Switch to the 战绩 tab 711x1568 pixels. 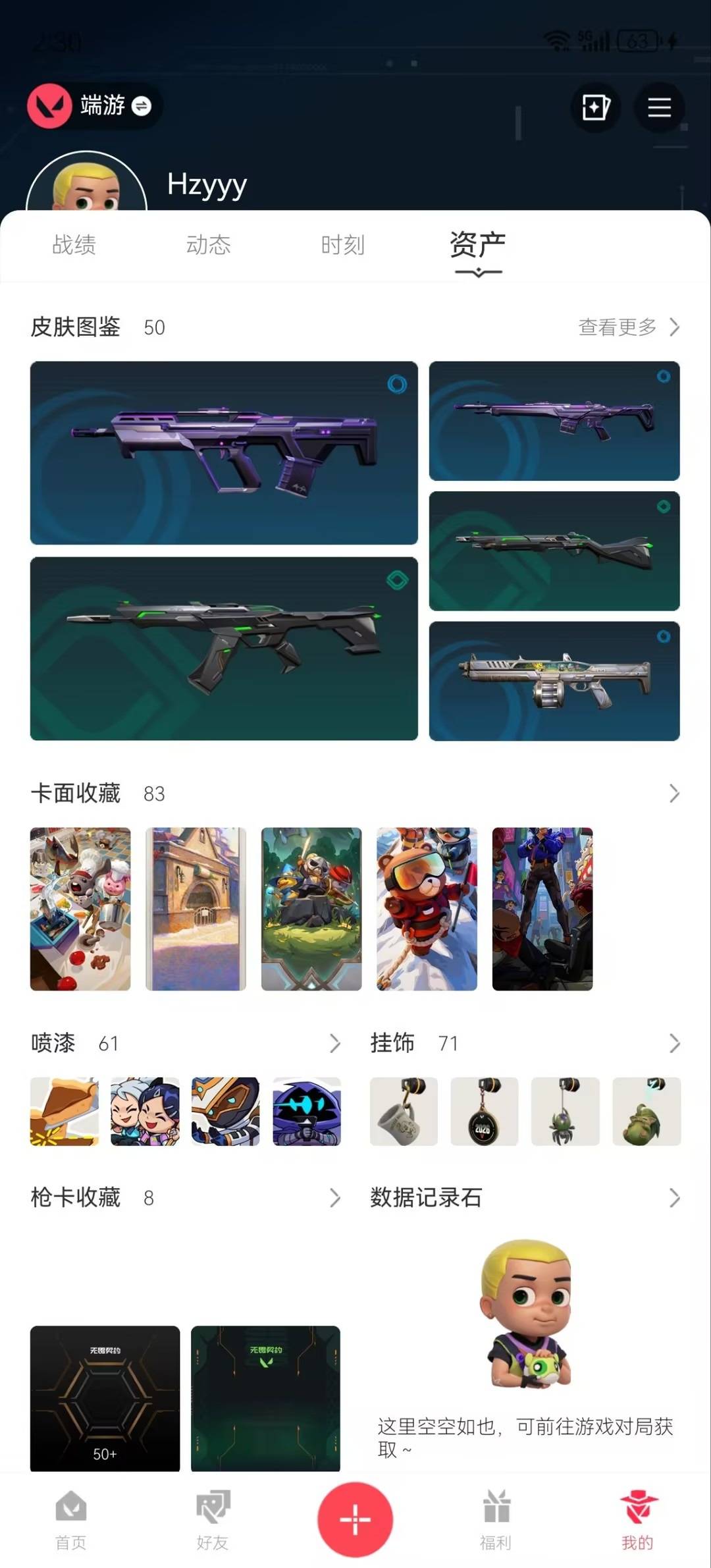[74, 245]
